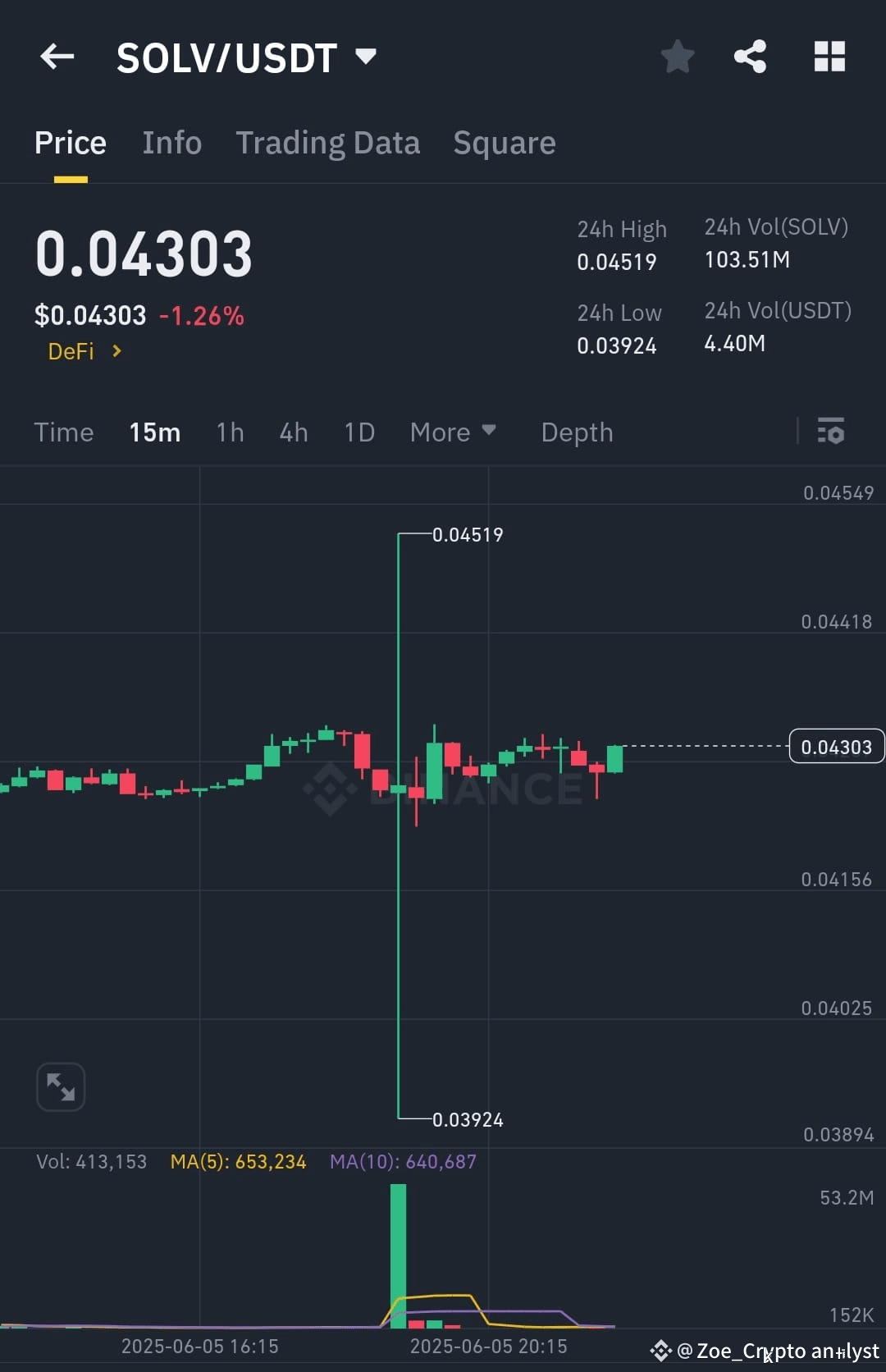This screenshot has width=886, height=1372.
Task: Expand the More timeframe dropdown
Action: pos(453,432)
